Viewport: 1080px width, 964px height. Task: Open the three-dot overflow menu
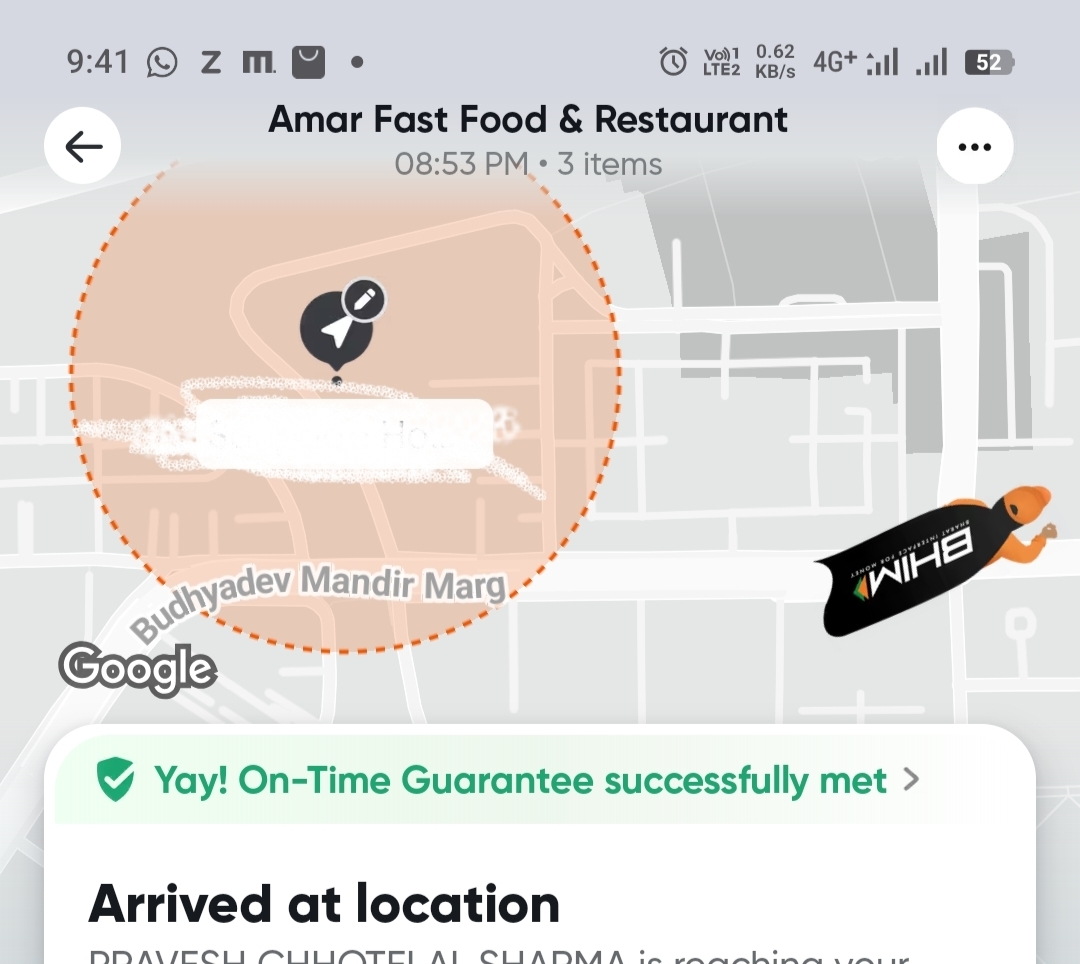point(974,147)
